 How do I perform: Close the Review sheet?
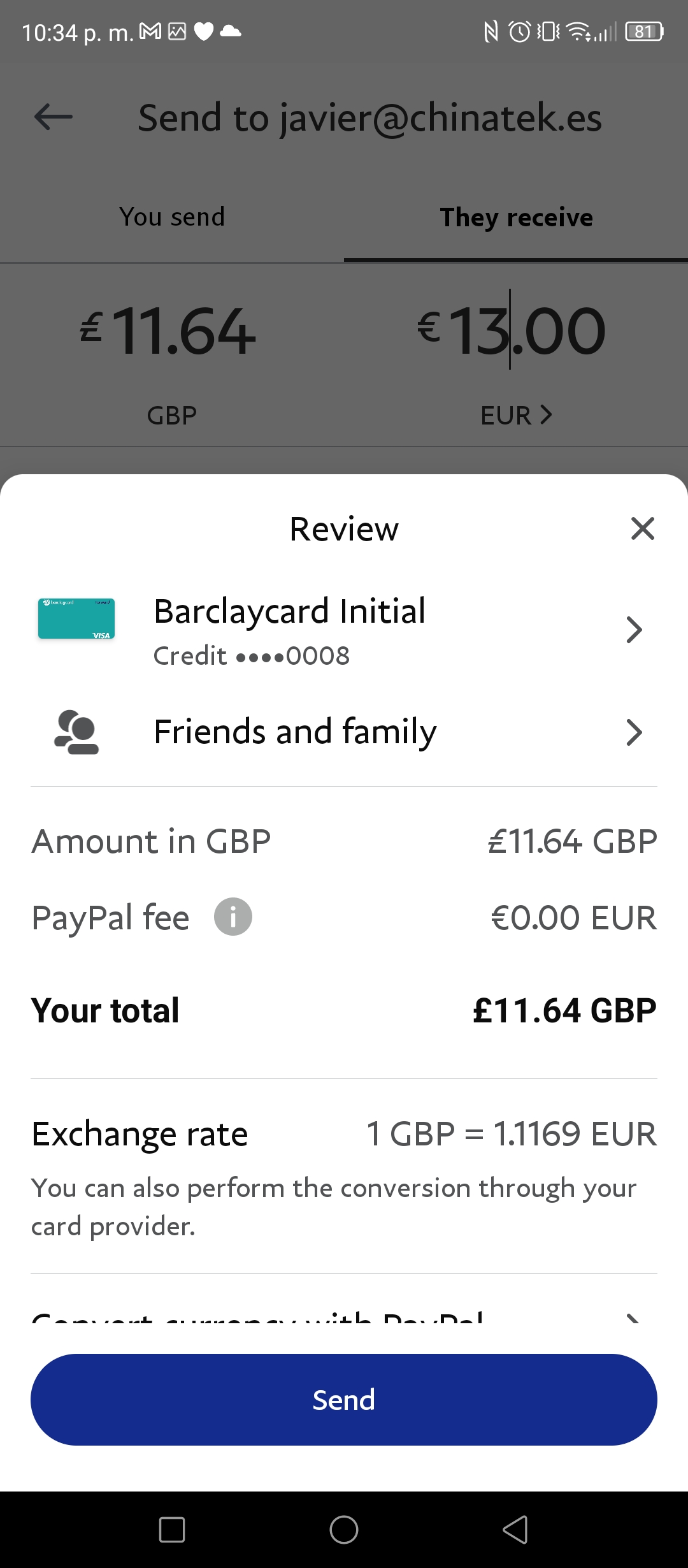coord(642,528)
